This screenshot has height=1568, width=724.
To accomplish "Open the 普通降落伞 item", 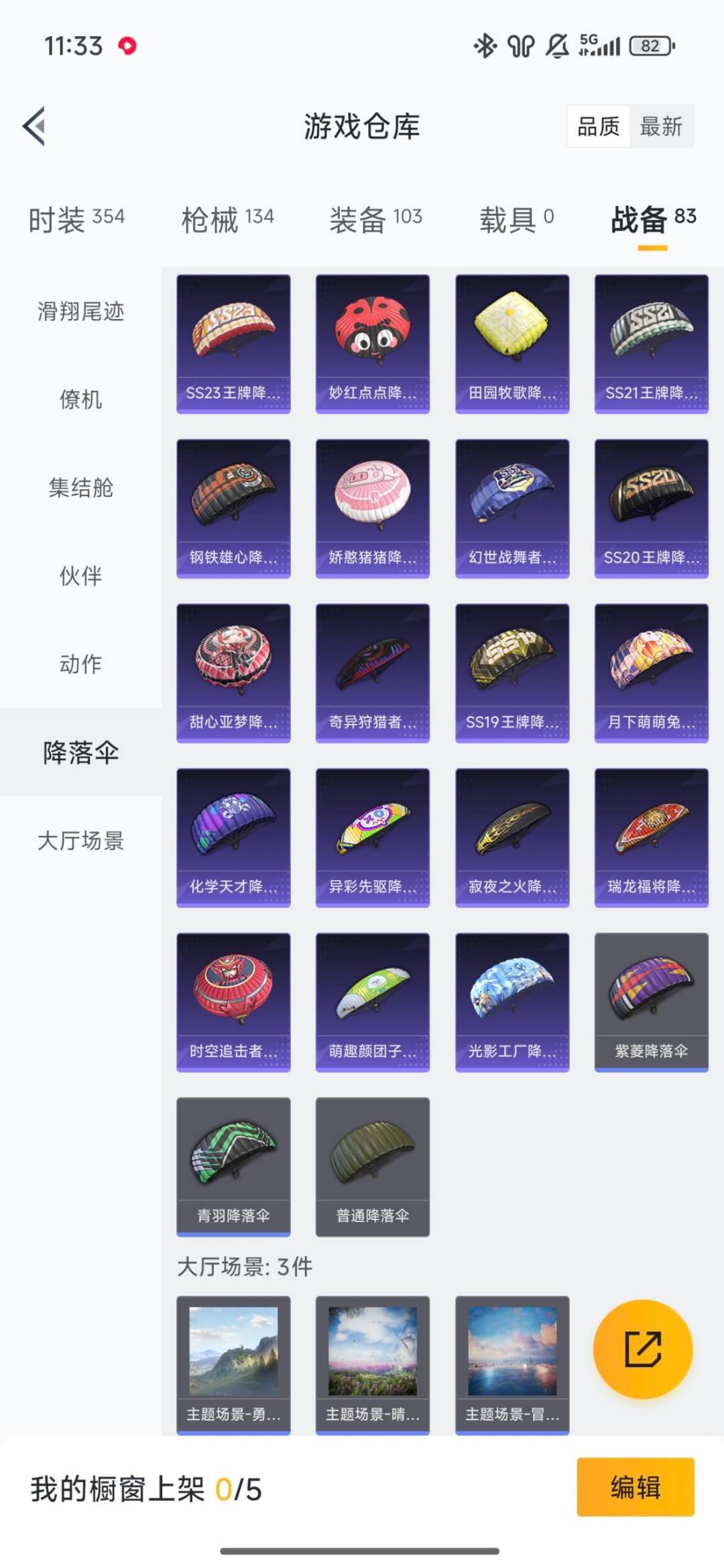I will [x=373, y=1166].
